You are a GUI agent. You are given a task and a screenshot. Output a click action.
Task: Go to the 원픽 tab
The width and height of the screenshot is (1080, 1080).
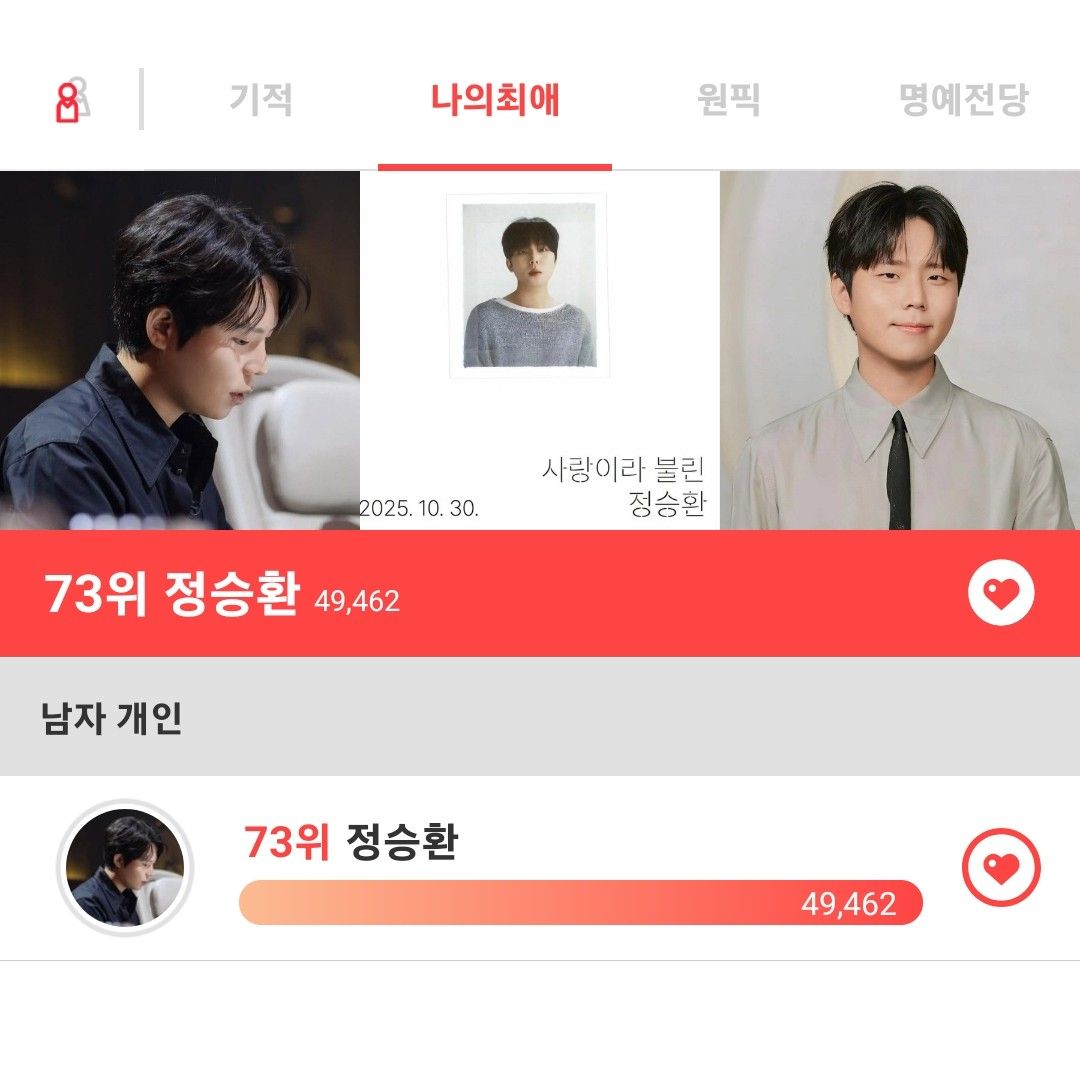tap(728, 100)
